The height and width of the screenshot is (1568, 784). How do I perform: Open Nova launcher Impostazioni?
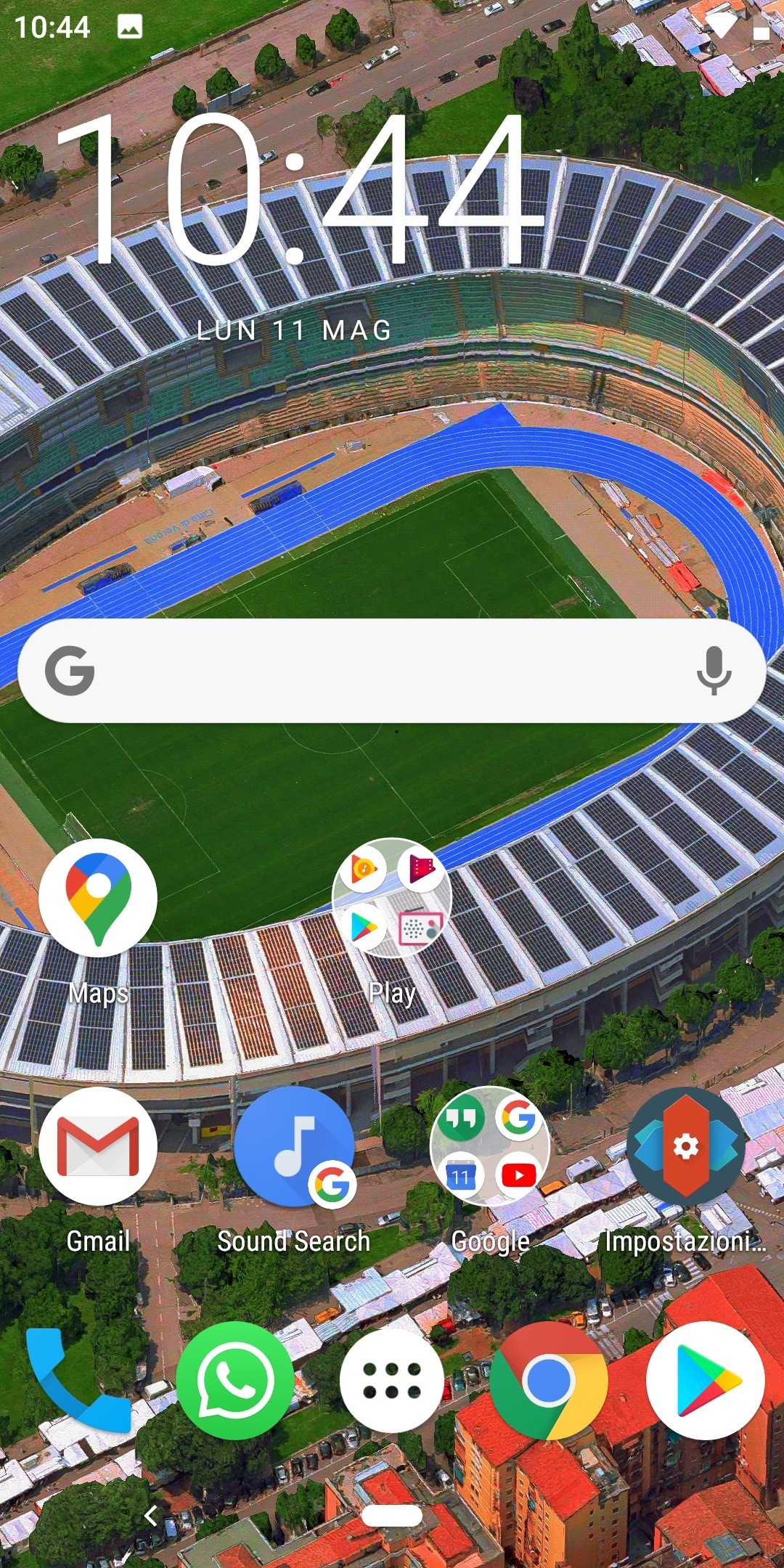point(686,1146)
